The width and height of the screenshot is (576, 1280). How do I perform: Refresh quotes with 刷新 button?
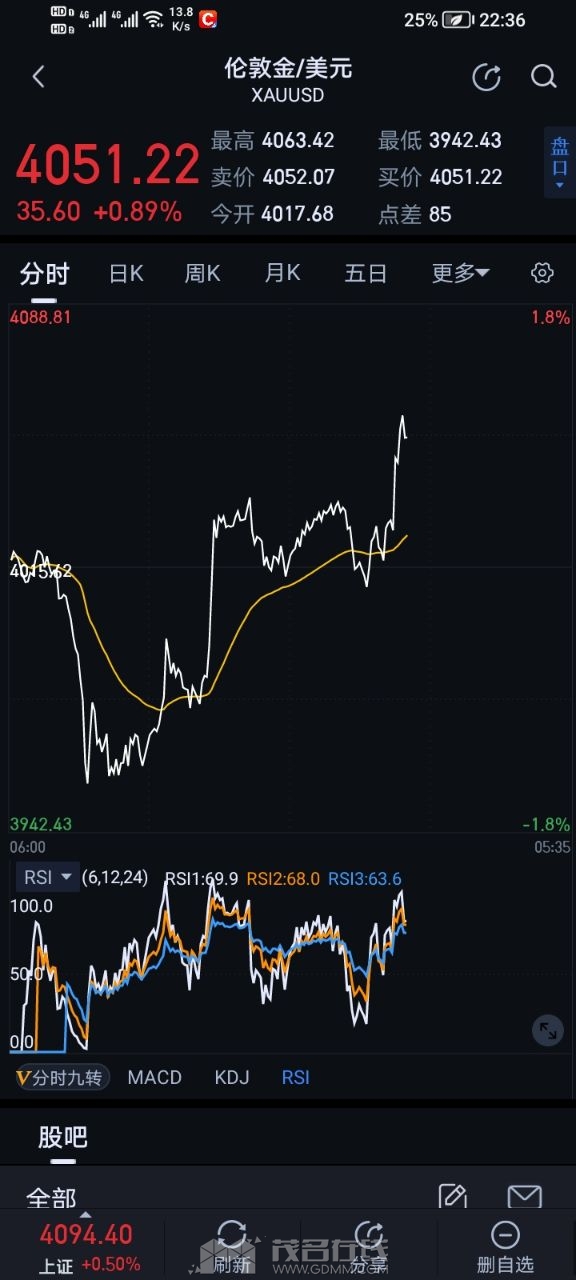232,1246
